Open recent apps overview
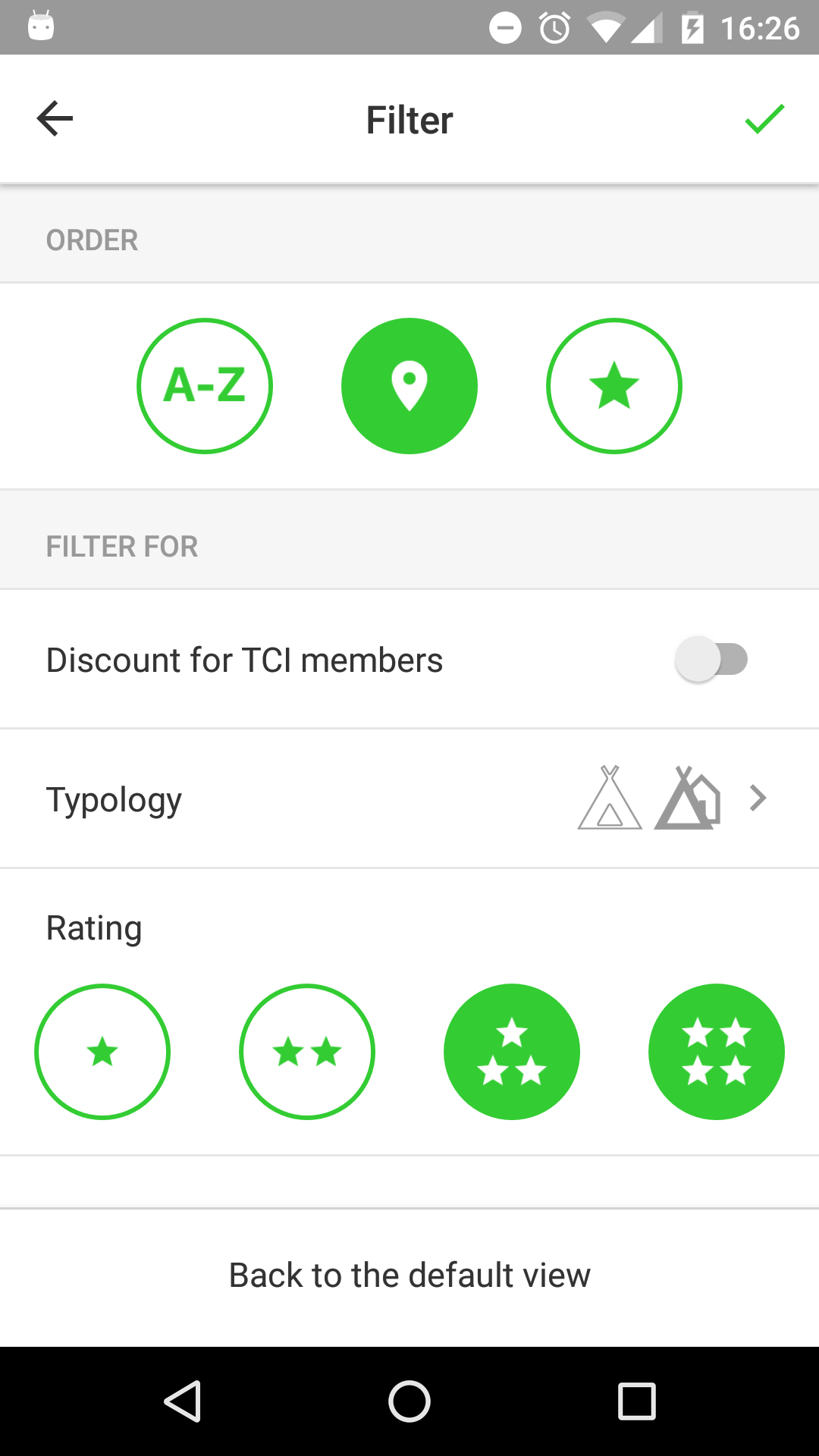819x1456 pixels. click(636, 1401)
